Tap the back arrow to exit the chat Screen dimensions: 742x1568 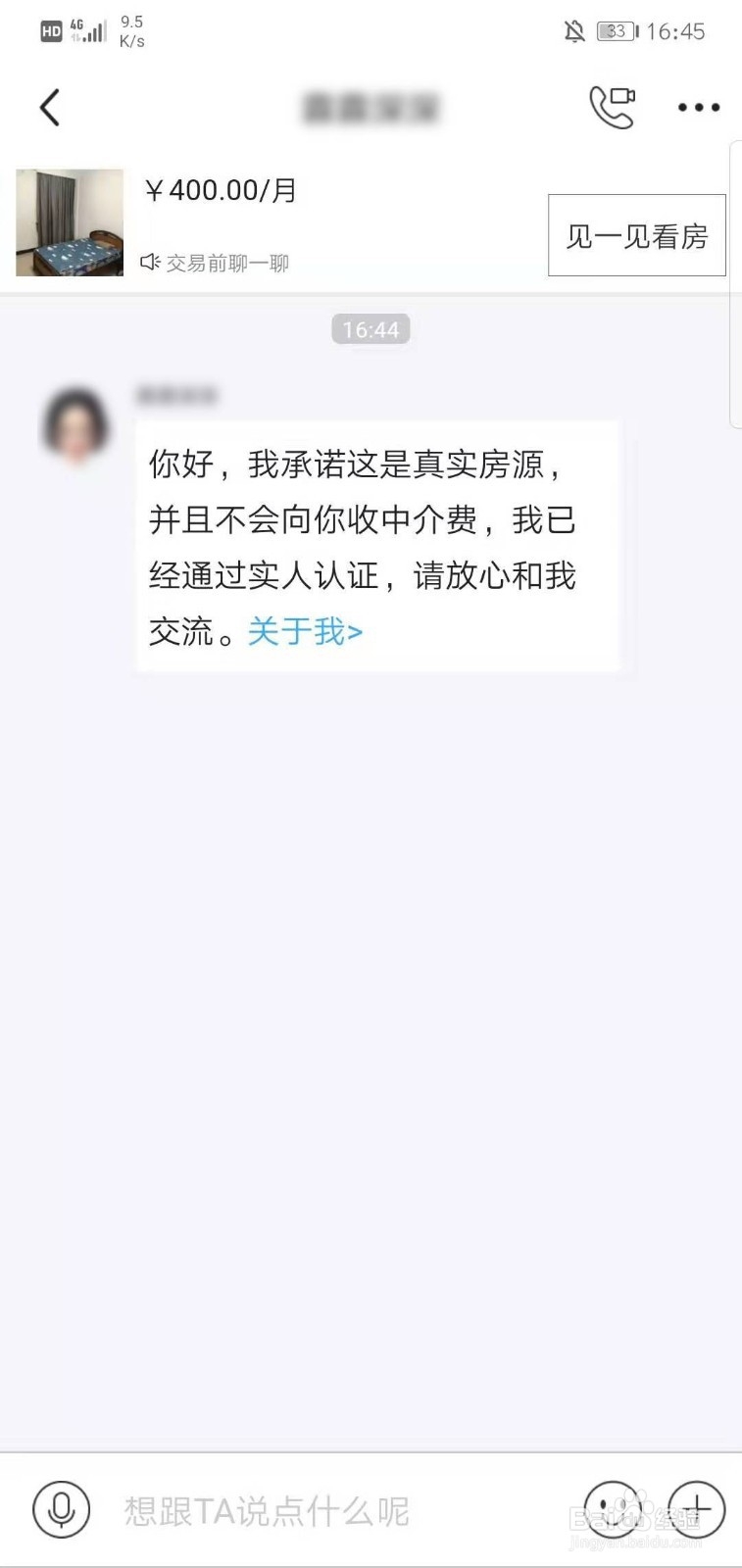pos(49,108)
